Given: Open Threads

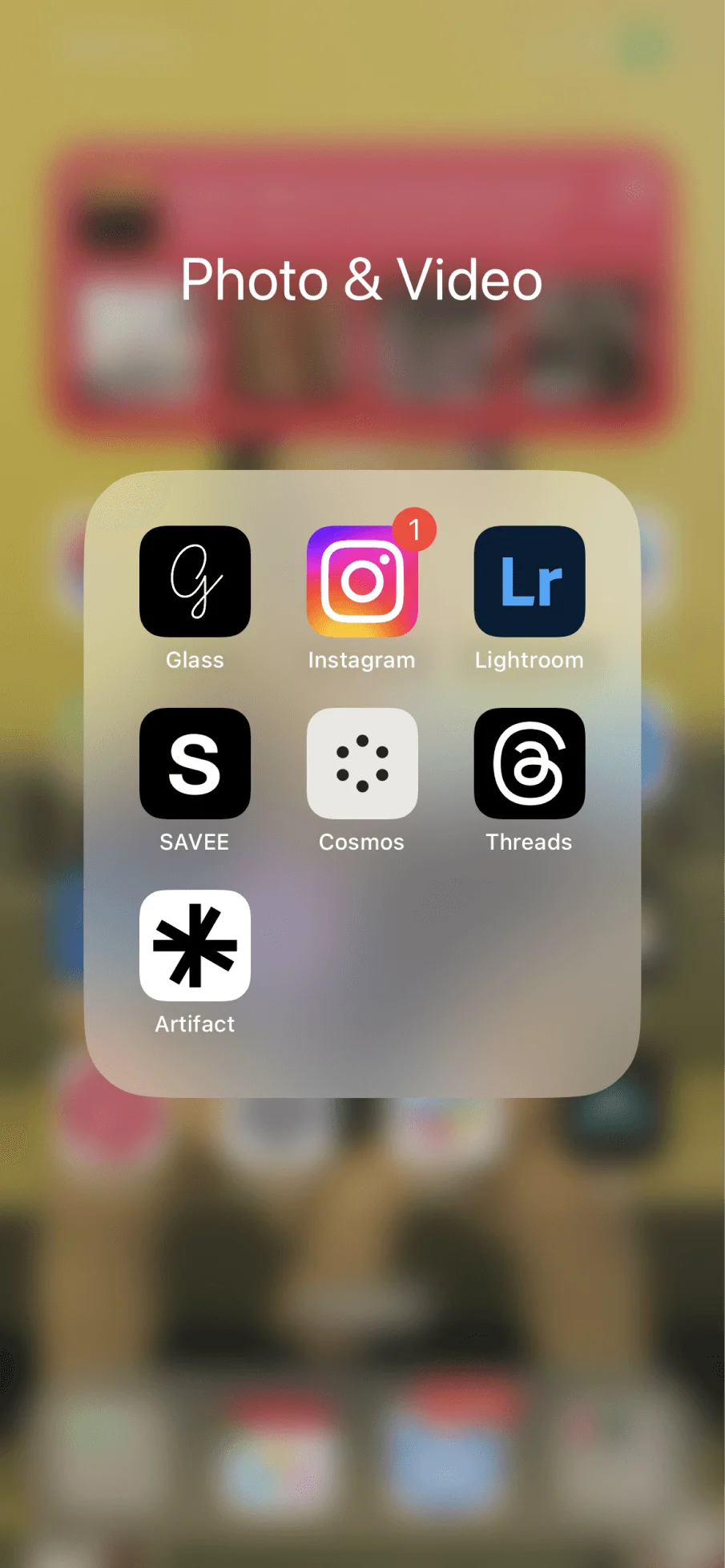Looking at the screenshot, I should coord(529,763).
